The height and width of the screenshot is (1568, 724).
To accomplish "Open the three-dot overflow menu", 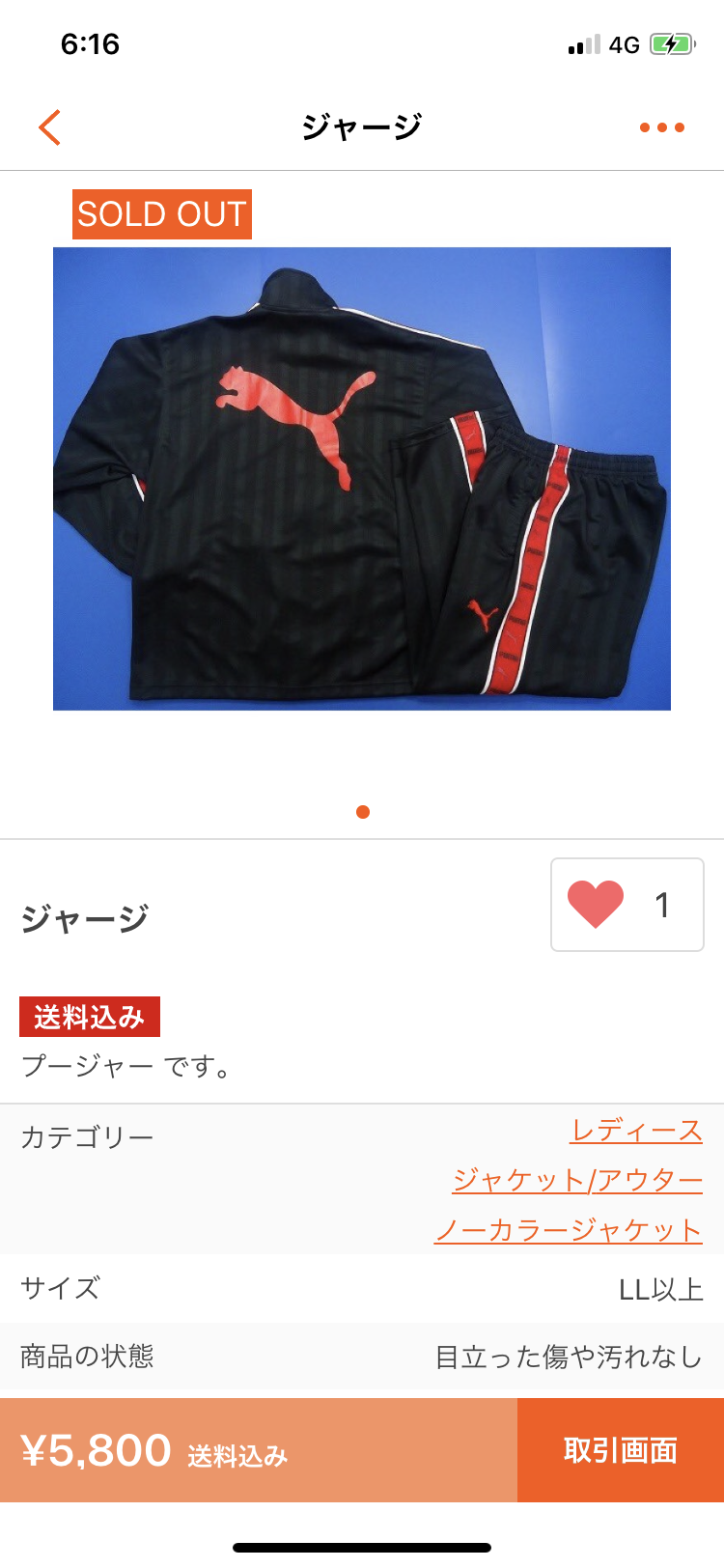I will (x=662, y=127).
